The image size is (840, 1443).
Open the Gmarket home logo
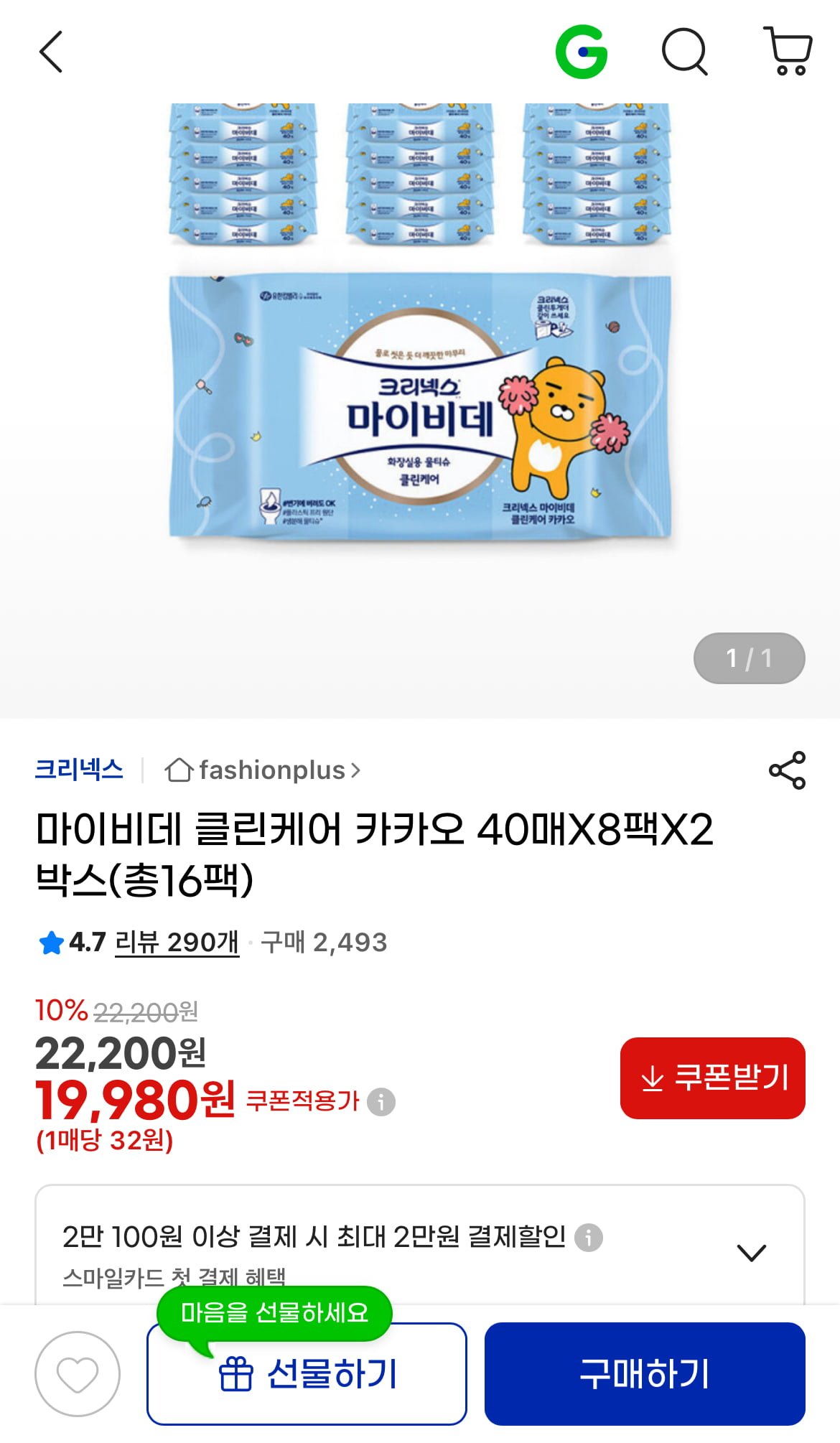(x=582, y=52)
